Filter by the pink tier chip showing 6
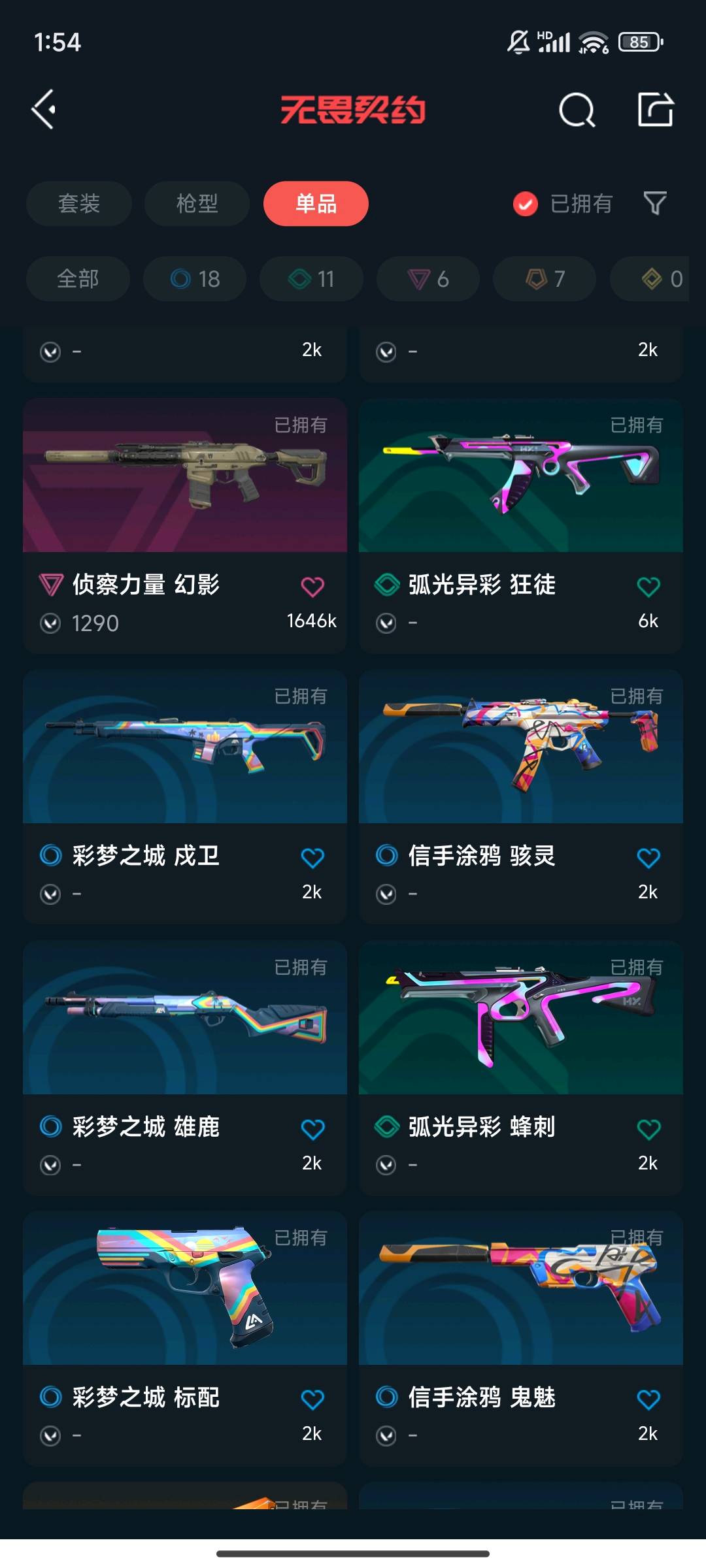The width and height of the screenshot is (706, 1568). pyautogui.click(x=428, y=279)
